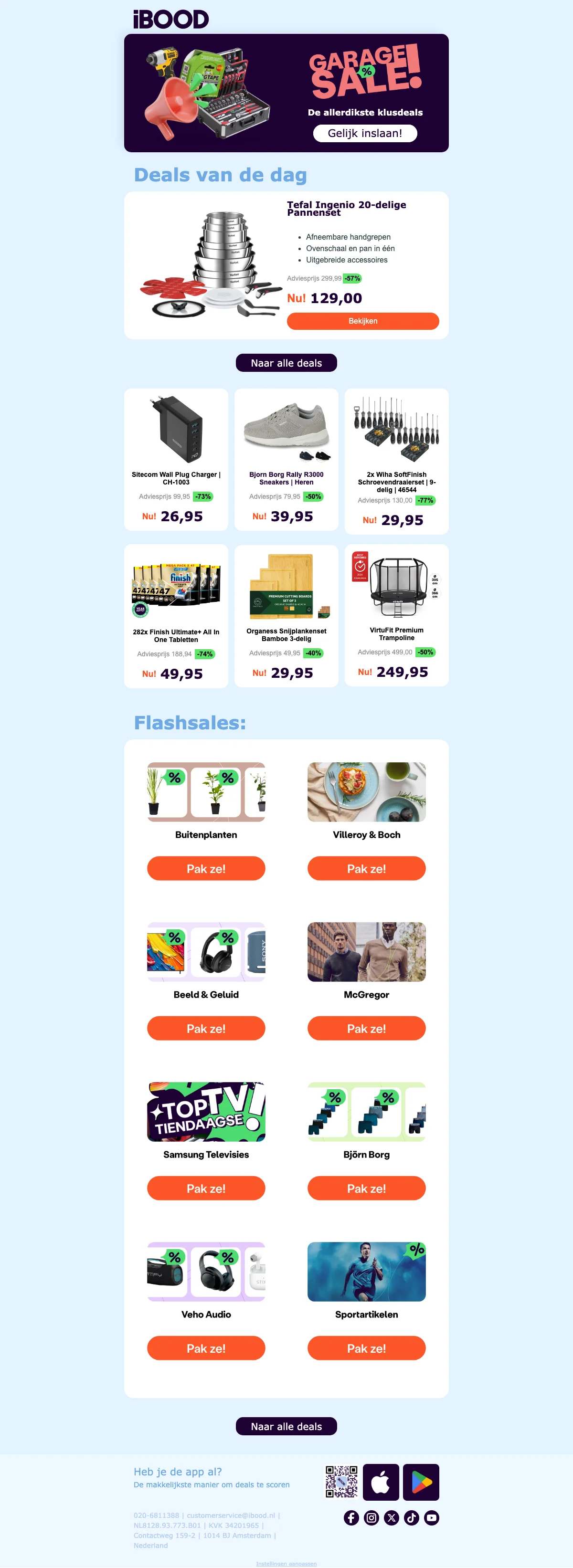Viewport: 573px width, 1568px height.
Task: Select the Wiha SoftFinish screwdriver set card
Action: click(x=396, y=462)
